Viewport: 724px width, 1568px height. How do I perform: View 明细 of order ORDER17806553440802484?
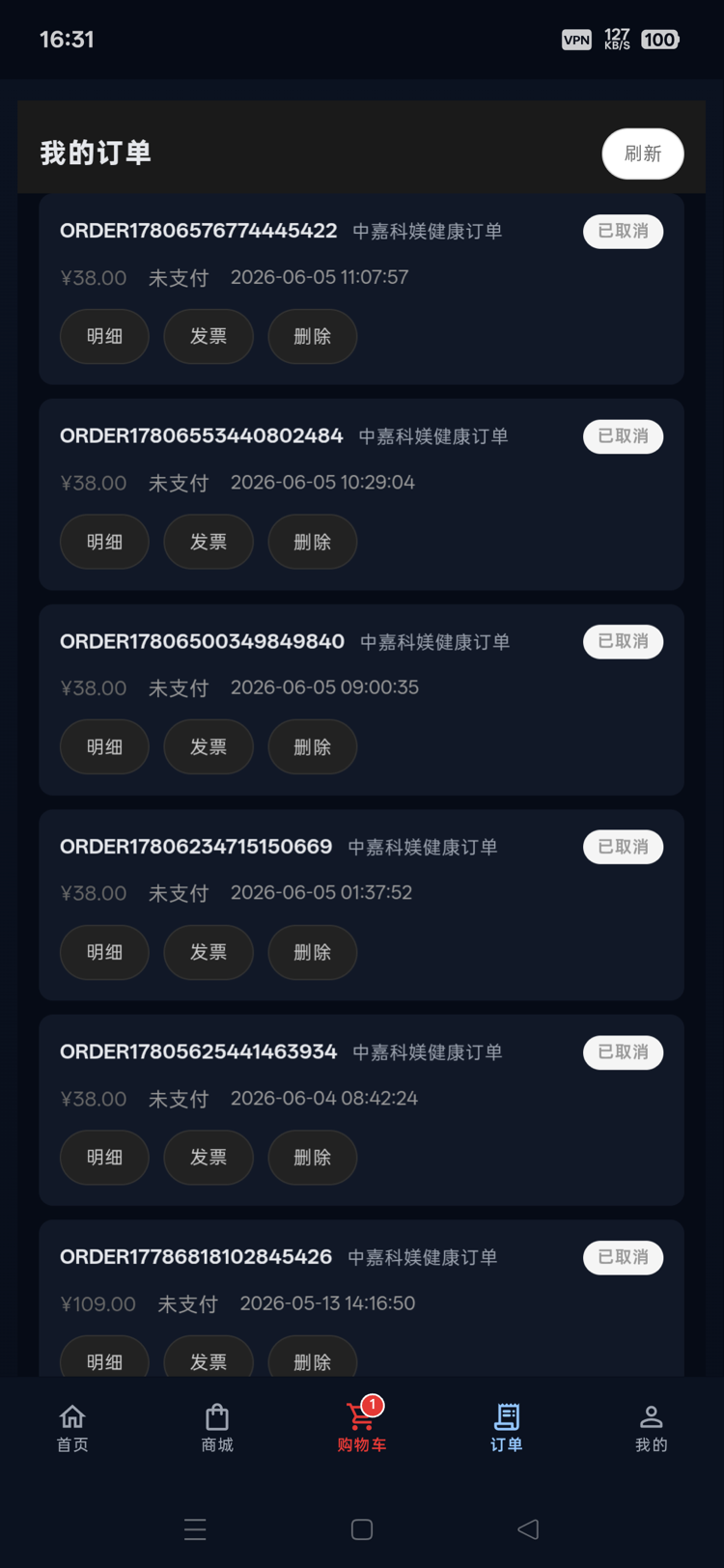(104, 542)
